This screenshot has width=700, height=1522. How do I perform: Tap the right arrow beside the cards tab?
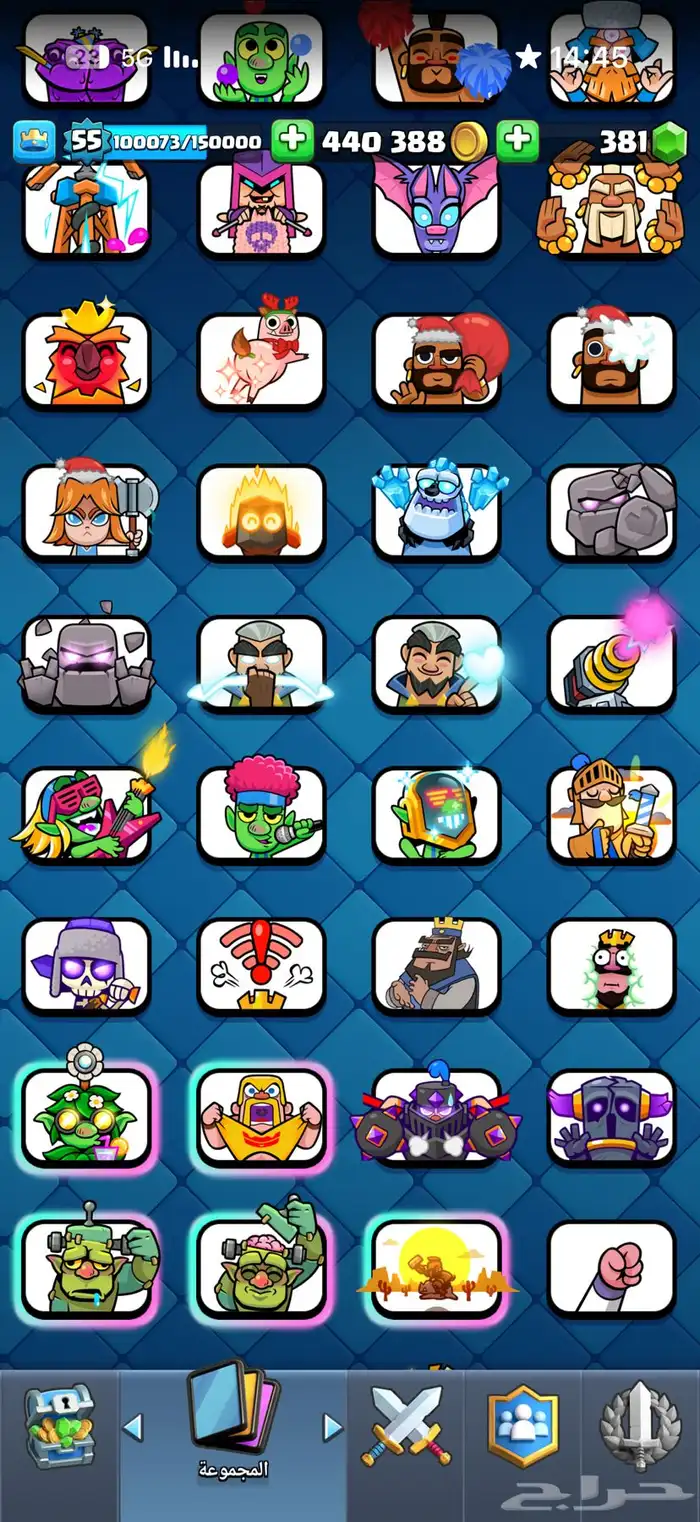coord(333,1427)
